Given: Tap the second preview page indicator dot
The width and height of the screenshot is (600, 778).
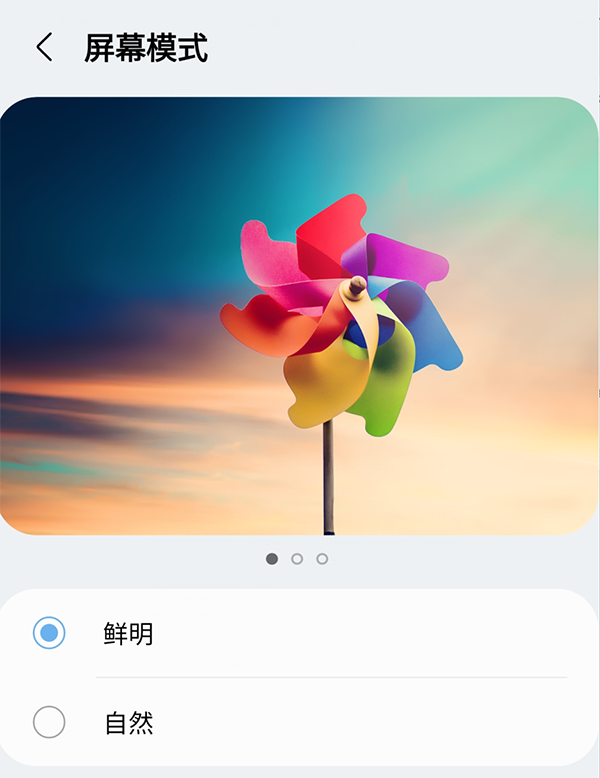Looking at the screenshot, I should (x=297, y=559).
